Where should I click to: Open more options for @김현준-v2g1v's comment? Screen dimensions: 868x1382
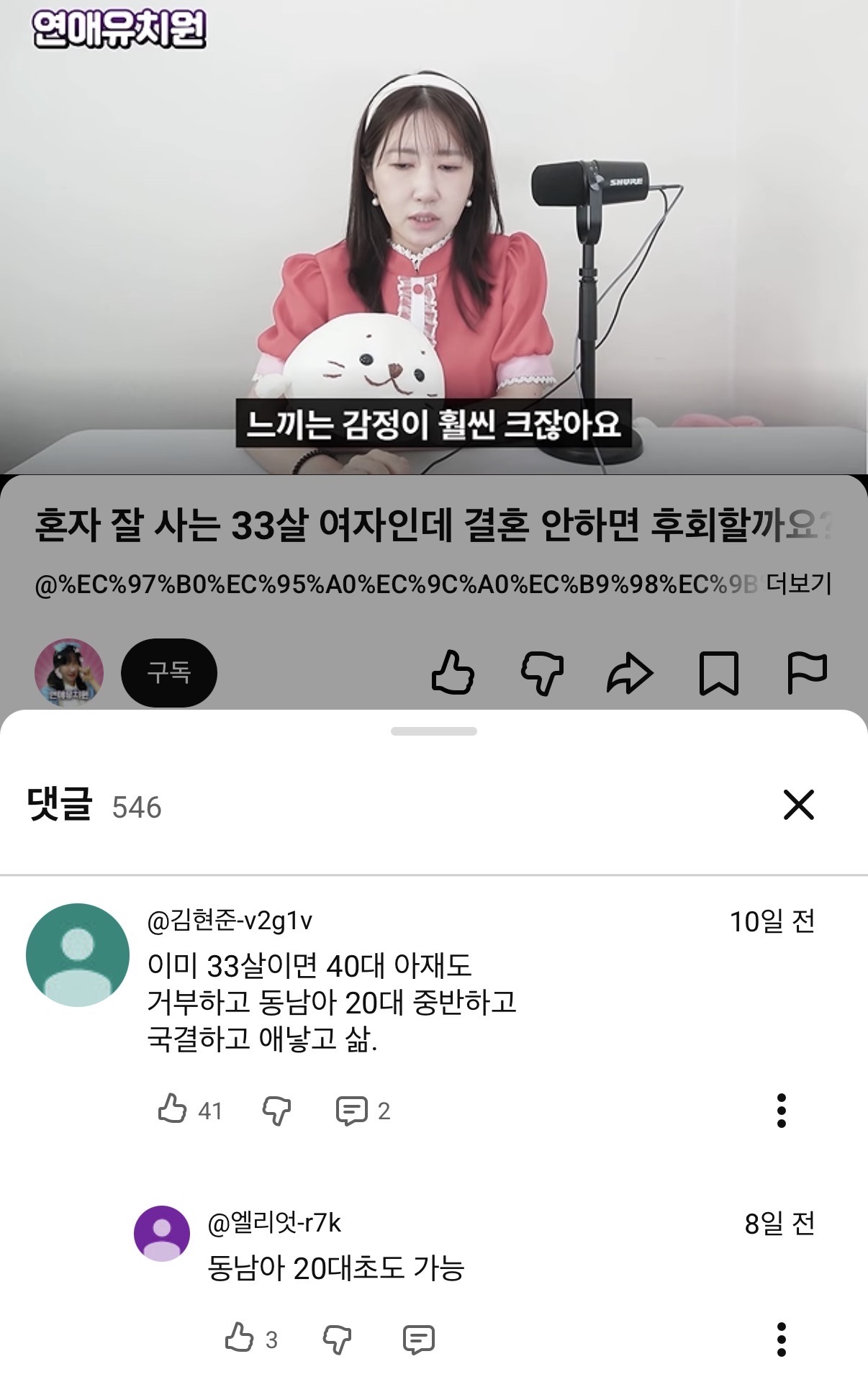(x=782, y=1111)
